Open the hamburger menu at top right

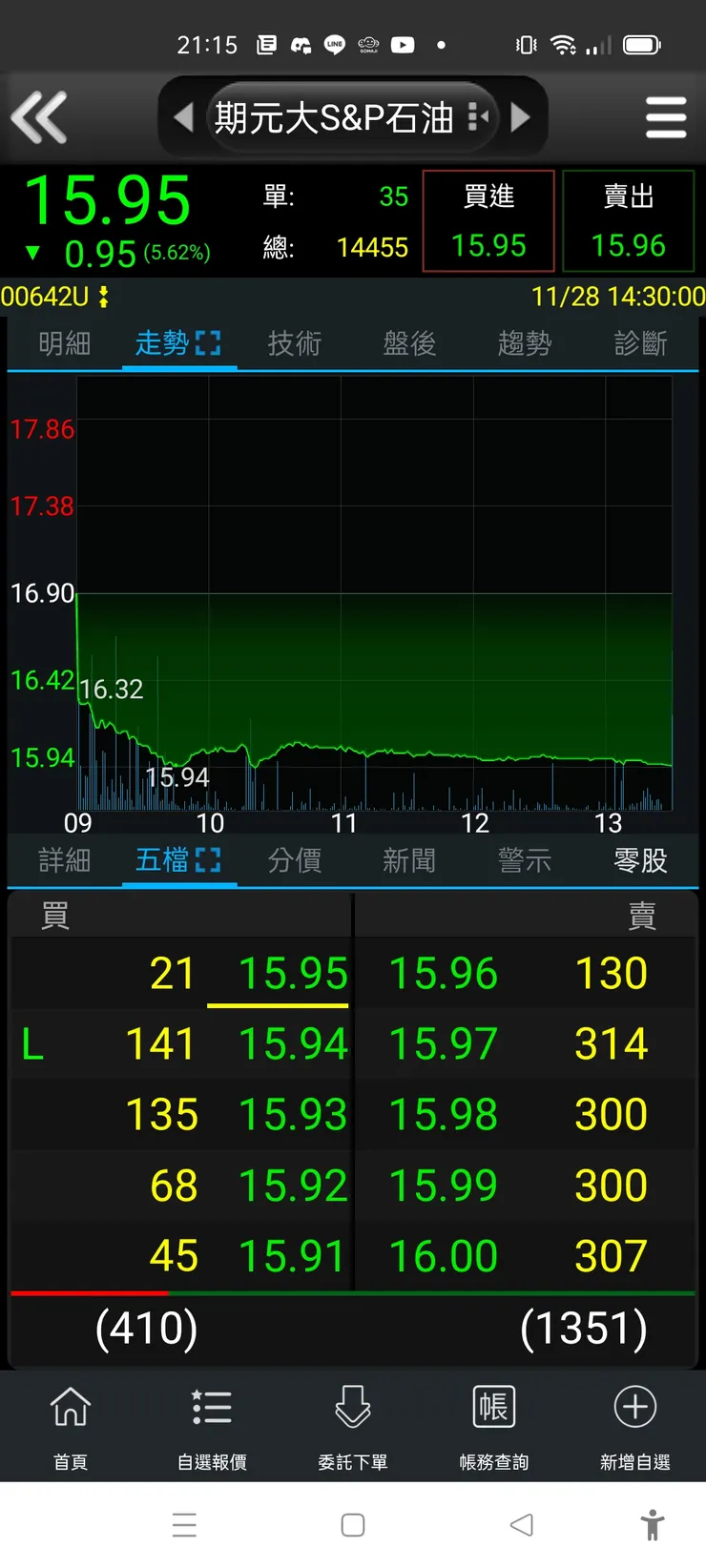tap(666, 116)
